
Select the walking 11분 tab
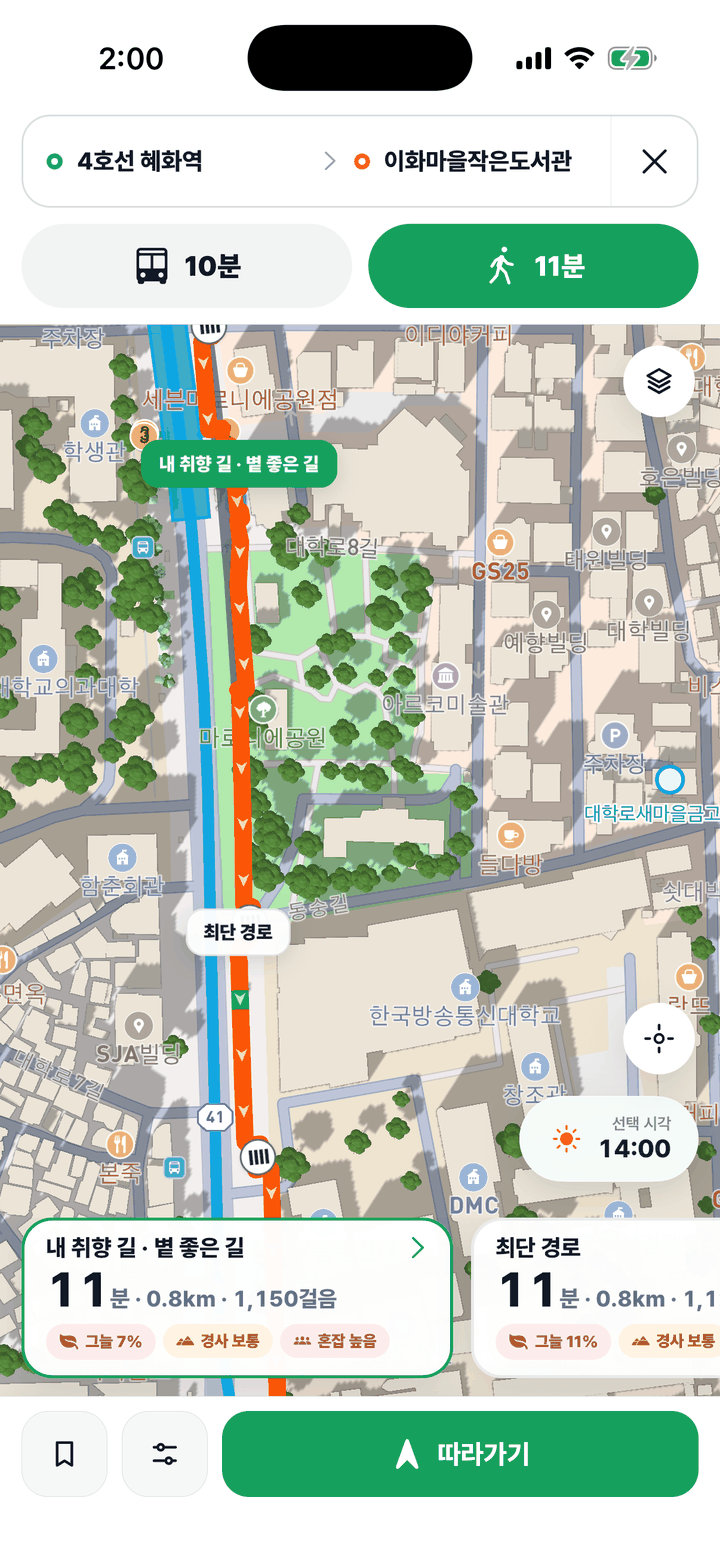tap(533, 266)
